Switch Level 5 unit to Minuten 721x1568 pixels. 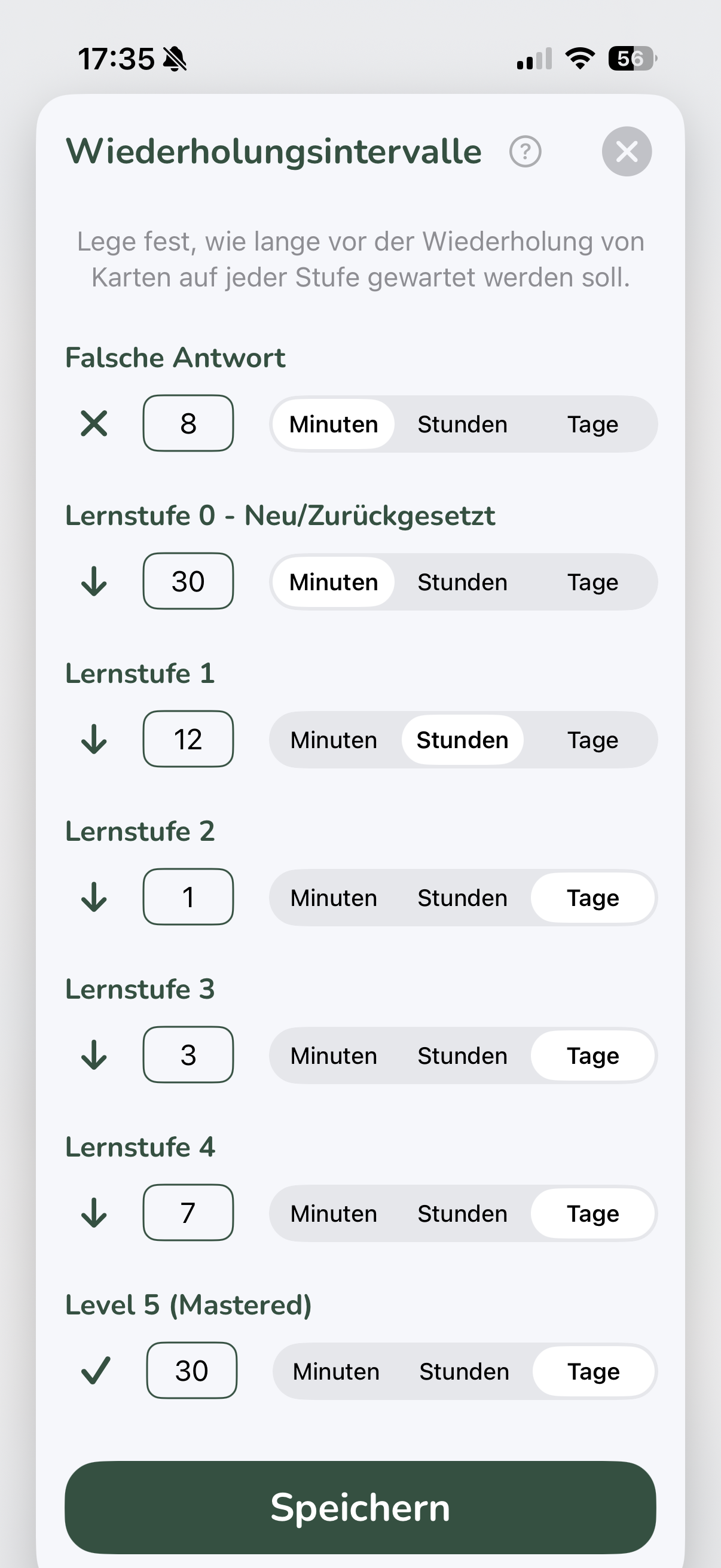336,1371
